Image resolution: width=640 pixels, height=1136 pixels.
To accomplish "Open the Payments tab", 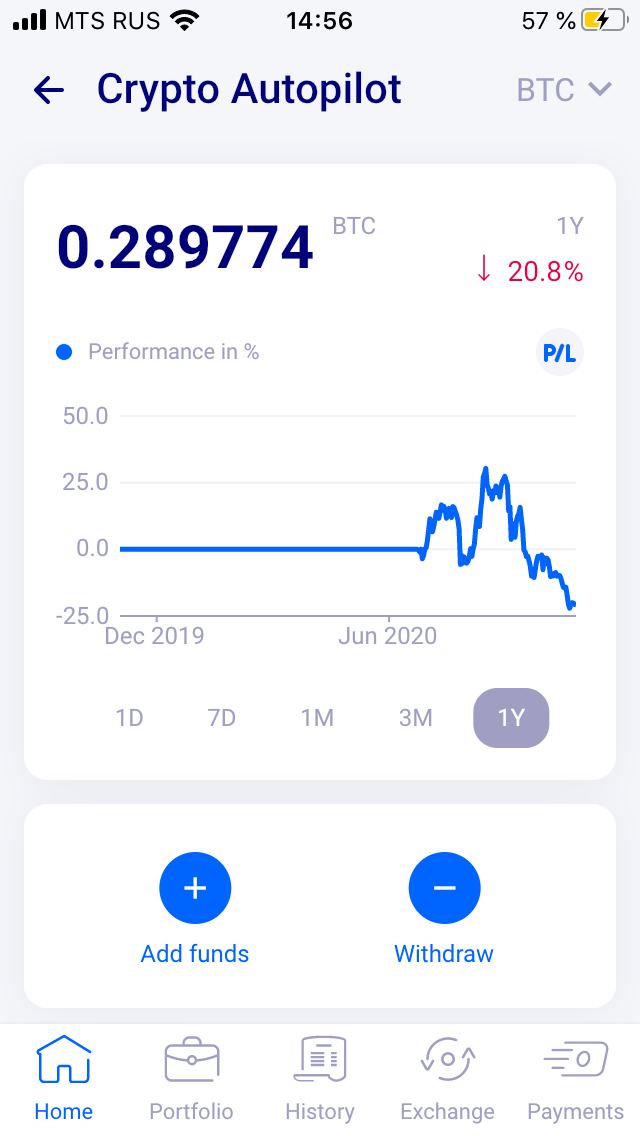I will point(575,1078).
